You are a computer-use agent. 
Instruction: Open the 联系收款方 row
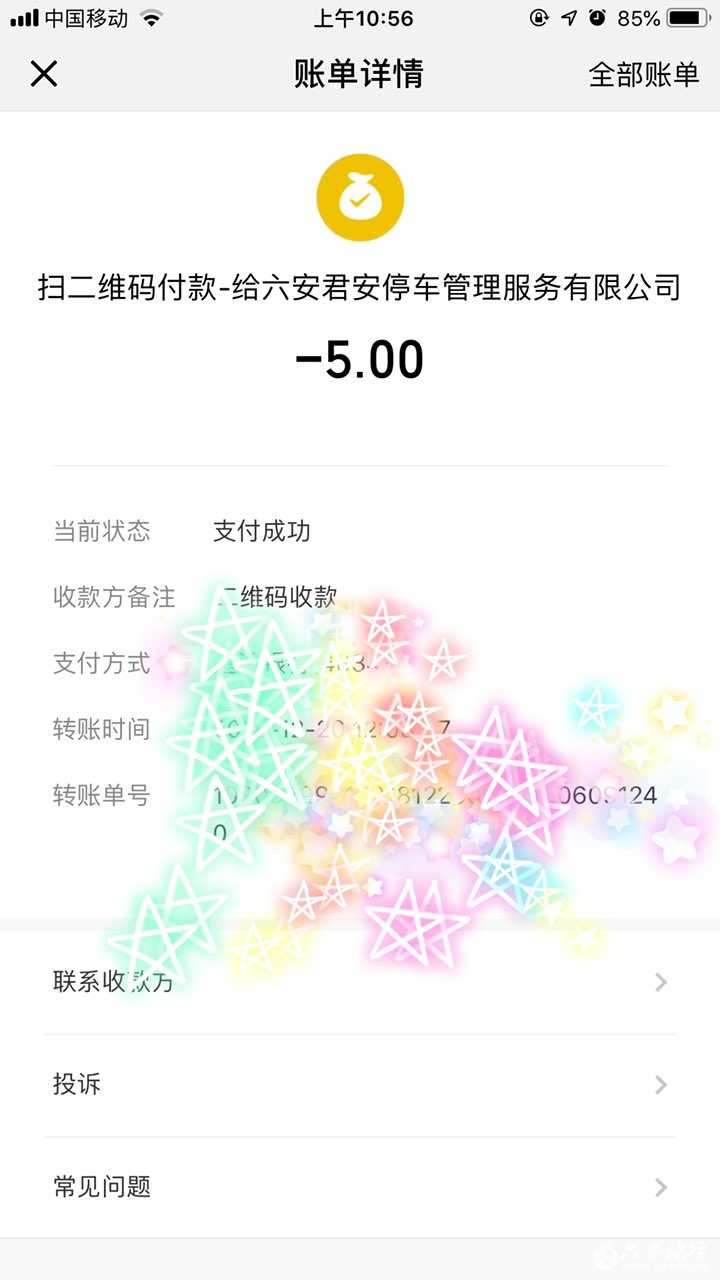[360, 982]
